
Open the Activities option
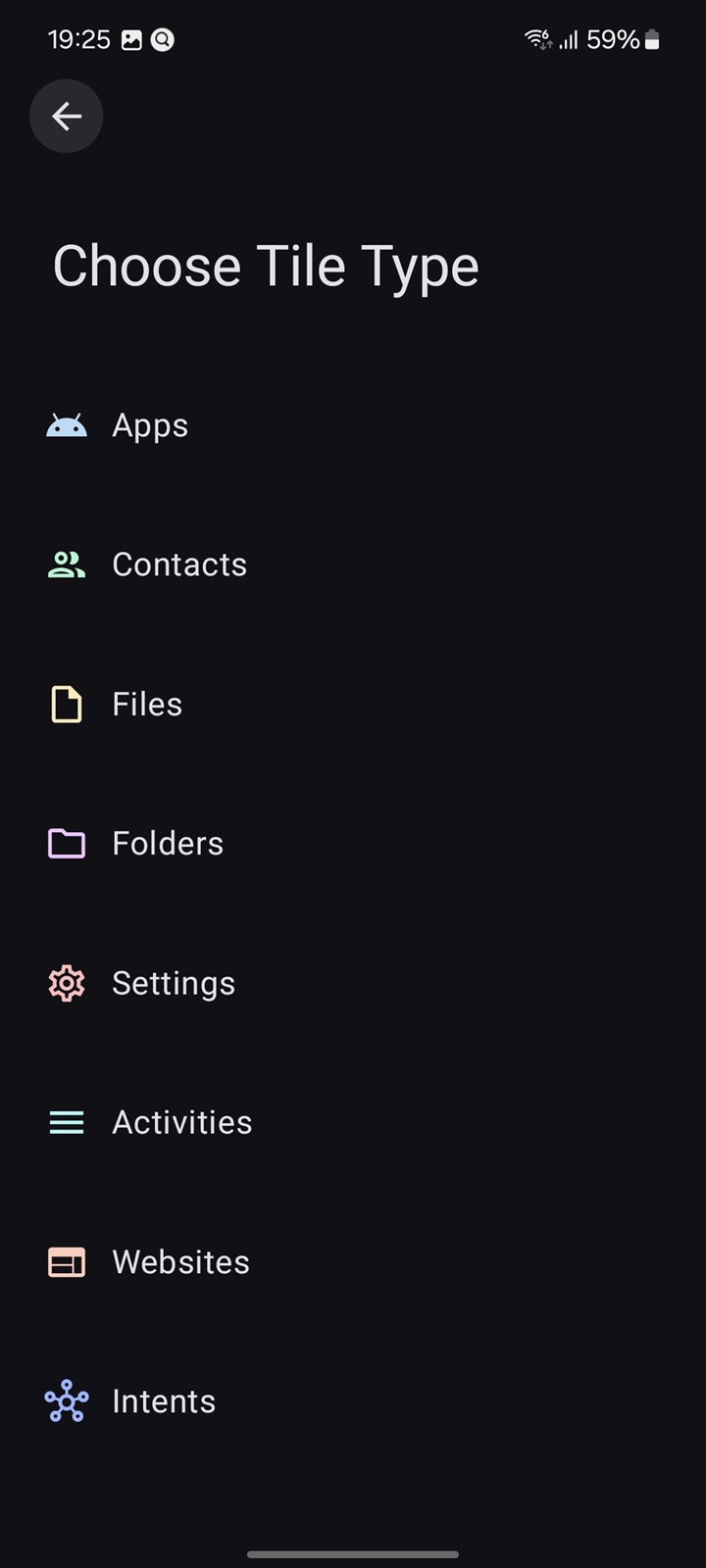353,1122
